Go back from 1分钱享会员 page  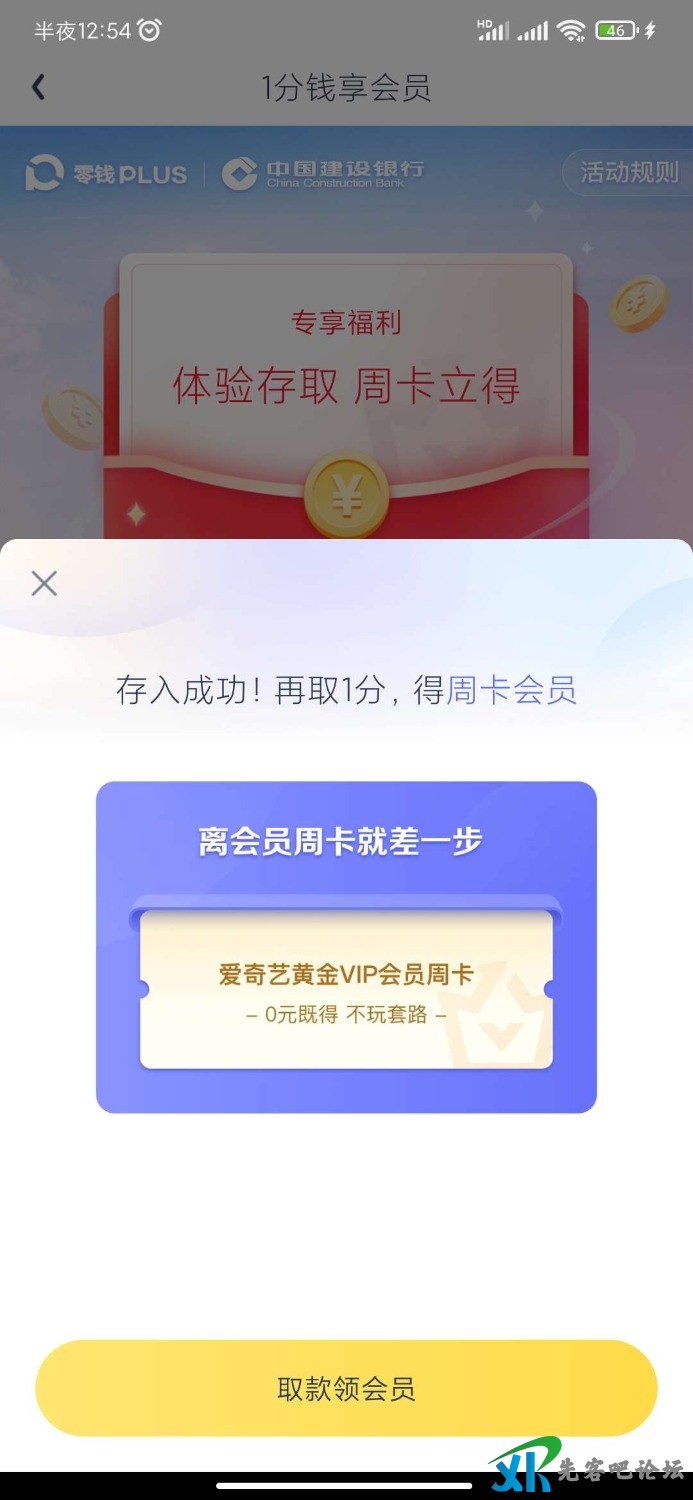point(38,88)
